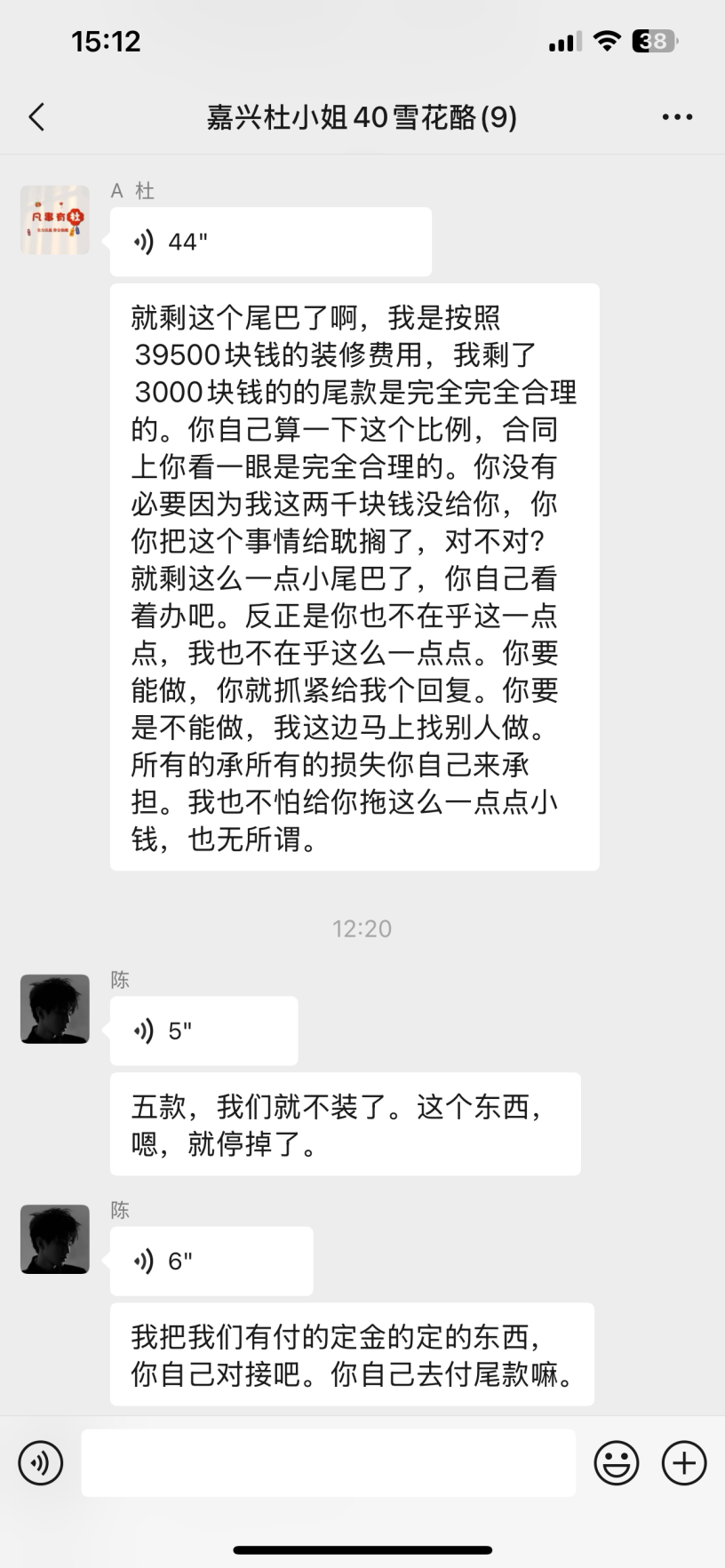Go back to the chat list

(36, 116)
